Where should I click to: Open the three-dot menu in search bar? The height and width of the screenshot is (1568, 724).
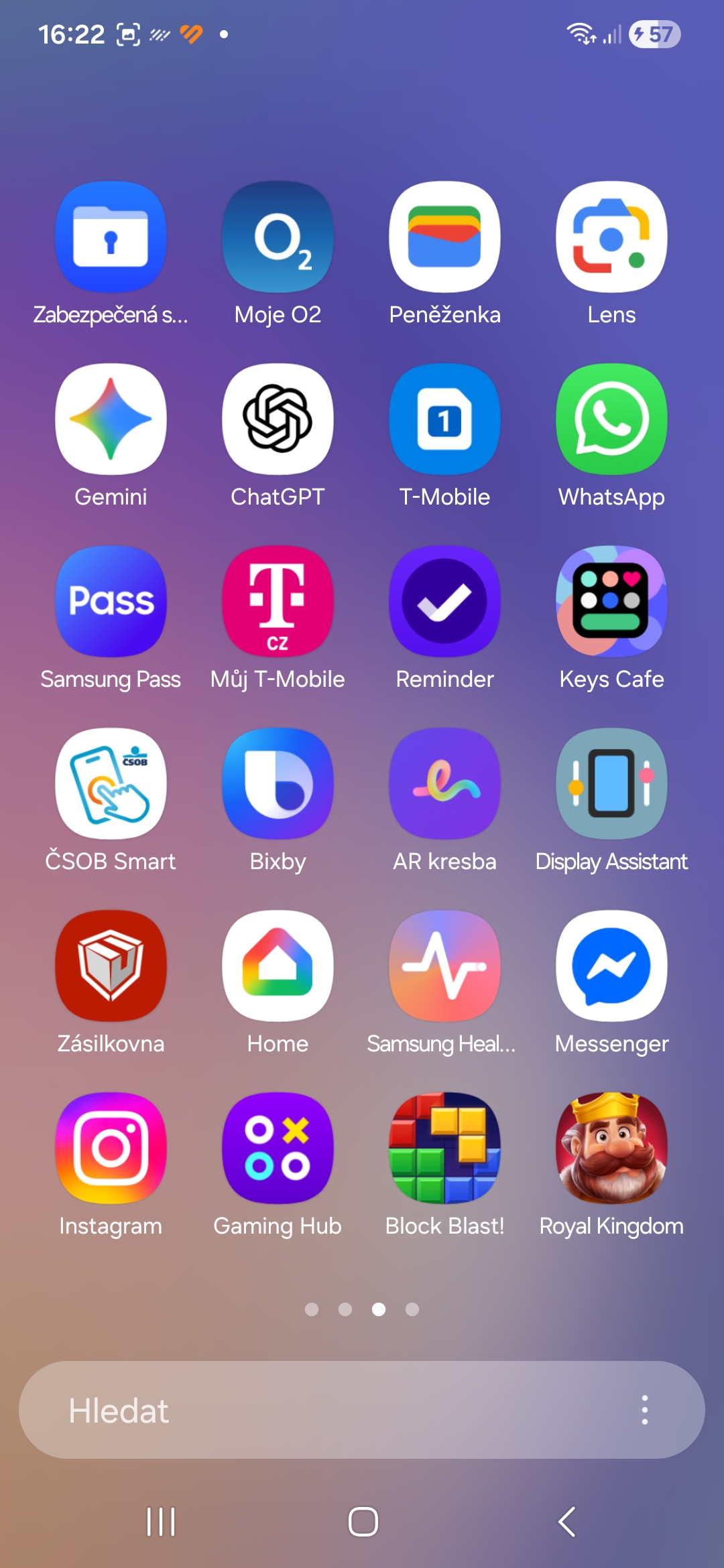[644, 1410]
